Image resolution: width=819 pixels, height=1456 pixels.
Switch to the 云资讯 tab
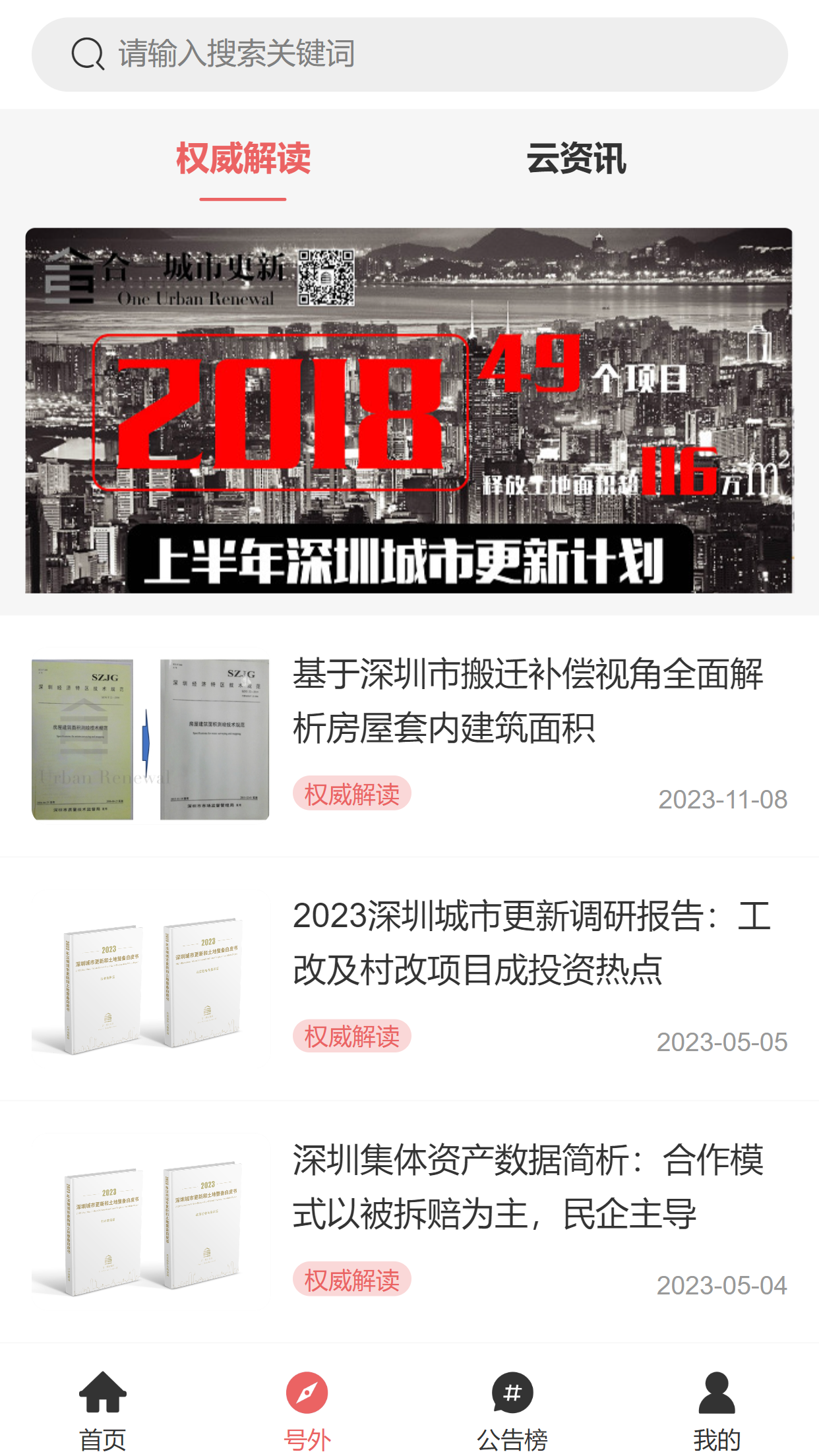[576, 159]
